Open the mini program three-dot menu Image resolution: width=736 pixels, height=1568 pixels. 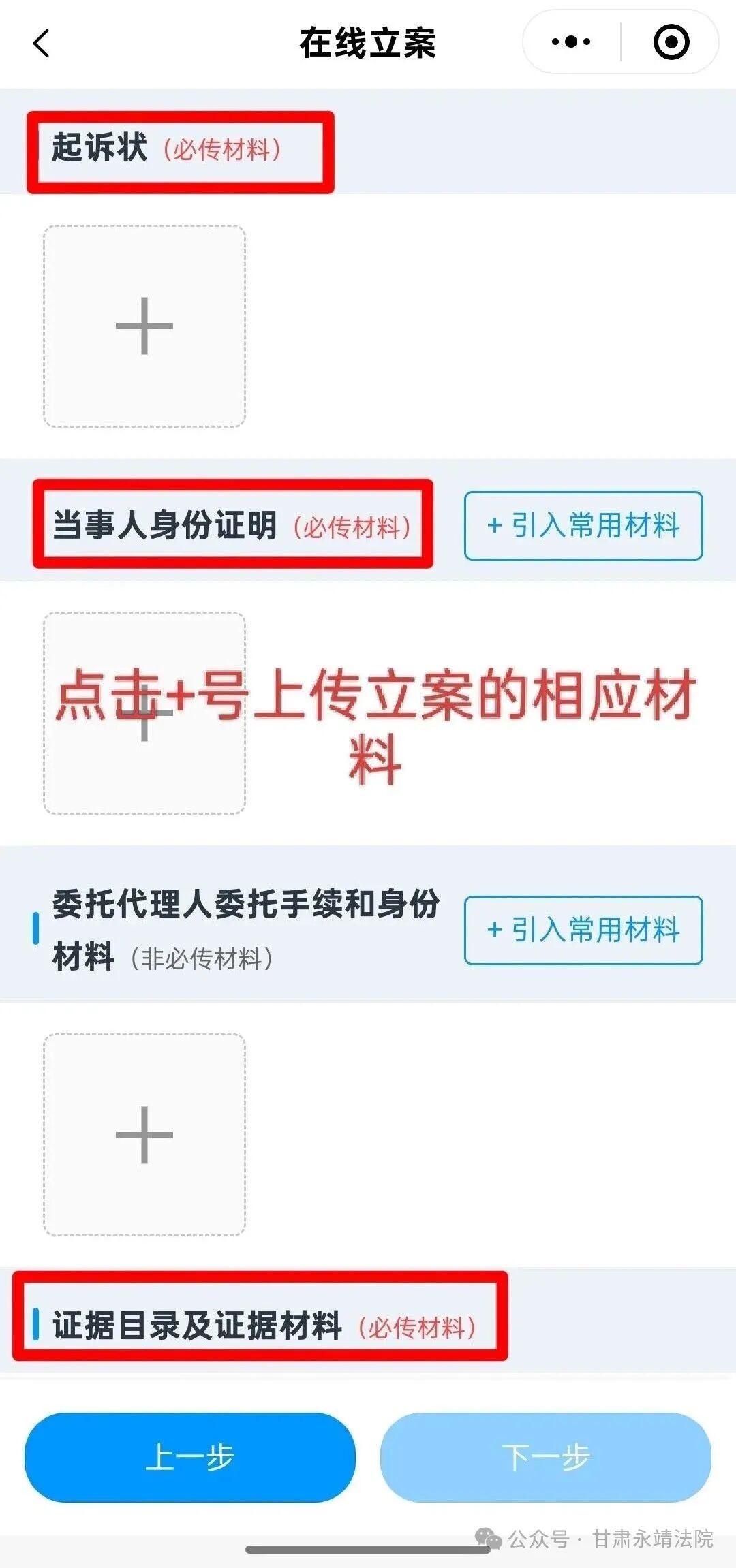coord(571,42)
